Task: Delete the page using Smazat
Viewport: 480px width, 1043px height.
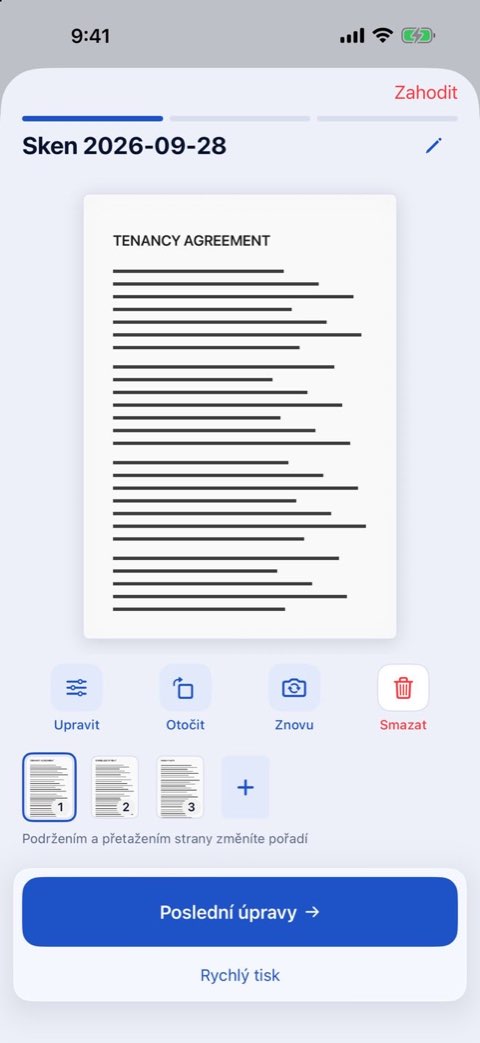Action: [x=403, y=698]
